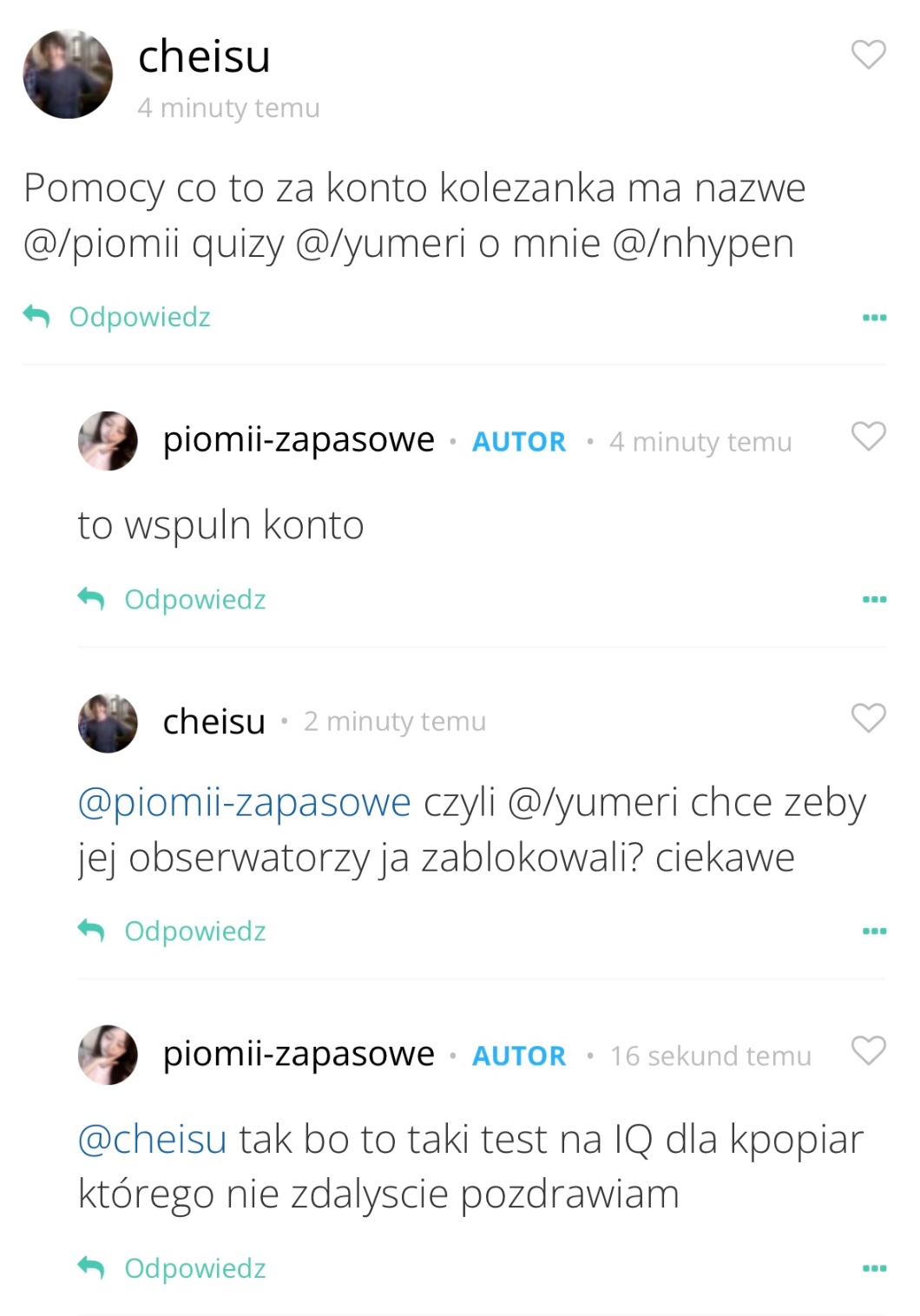Screen dimensions: 920x1316
Task: Open piomii-zapasowe's avatar beside "to wspuln konto"
Action: click(x=108, y=441)
